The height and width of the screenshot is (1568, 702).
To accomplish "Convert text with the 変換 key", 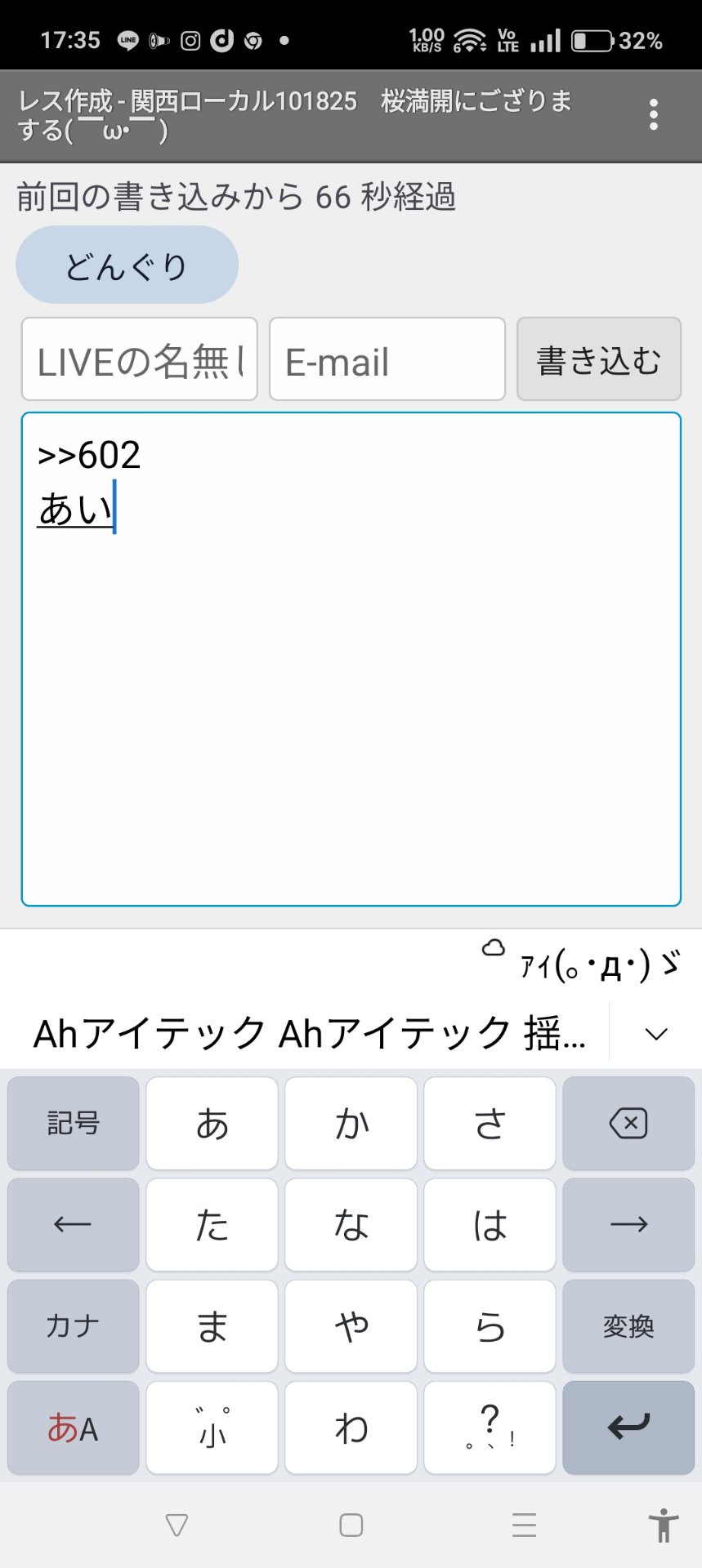I will click(x=628, y=1326).
